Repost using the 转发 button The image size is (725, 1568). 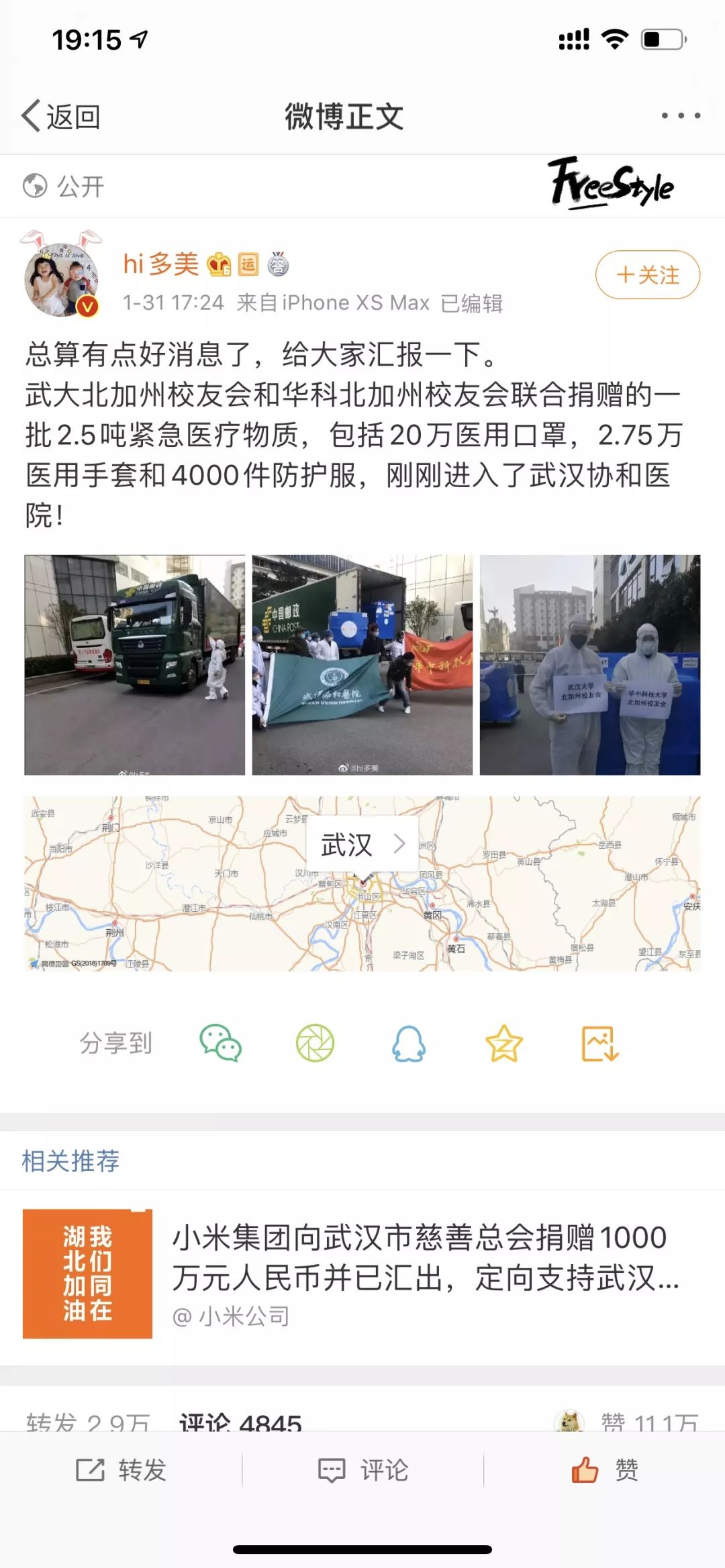121,1470
